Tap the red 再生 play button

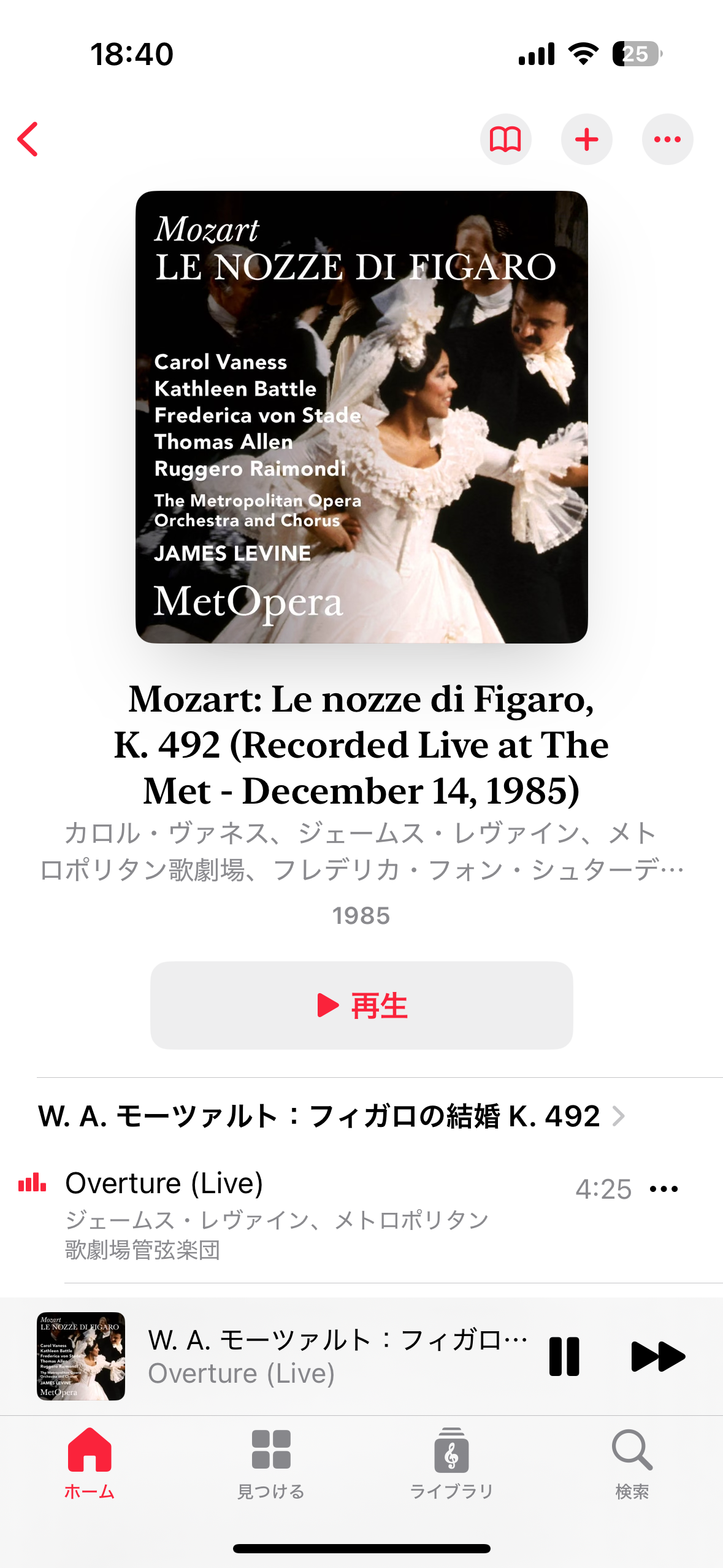[361, 1005]
